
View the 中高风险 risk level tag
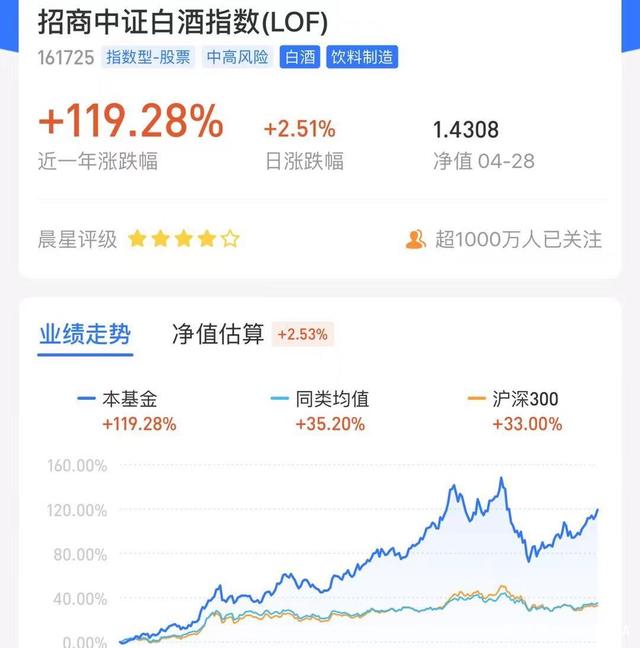238,57
